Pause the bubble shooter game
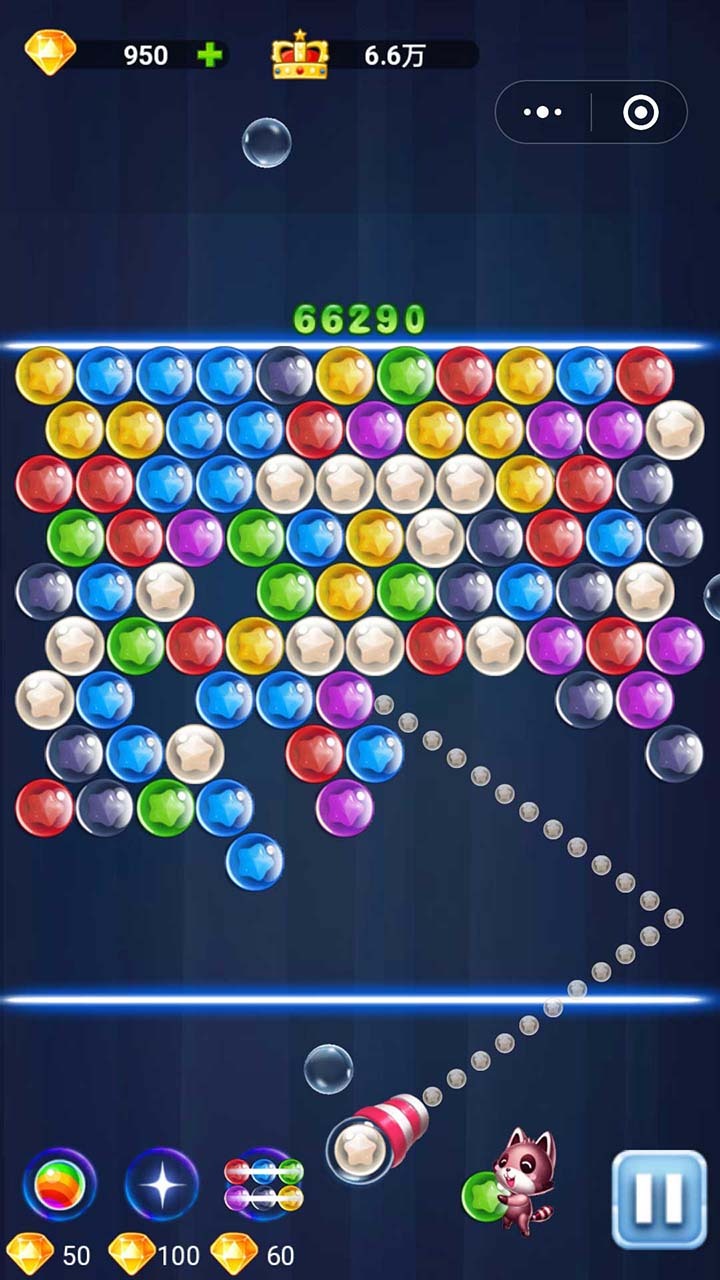 pyautogui.click(x=659, y=1199)
